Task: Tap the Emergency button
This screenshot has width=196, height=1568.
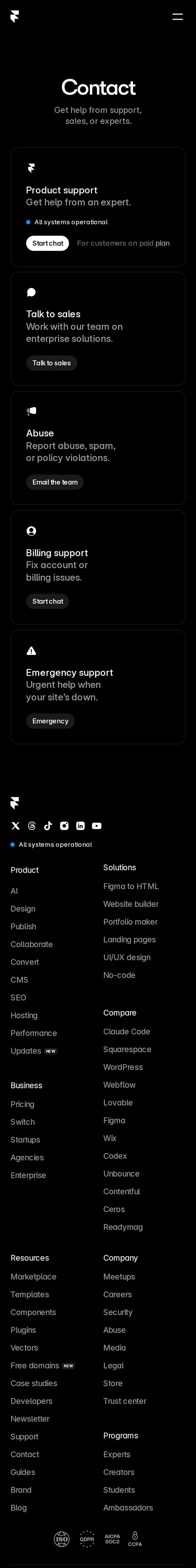Action: pos(50,721)
